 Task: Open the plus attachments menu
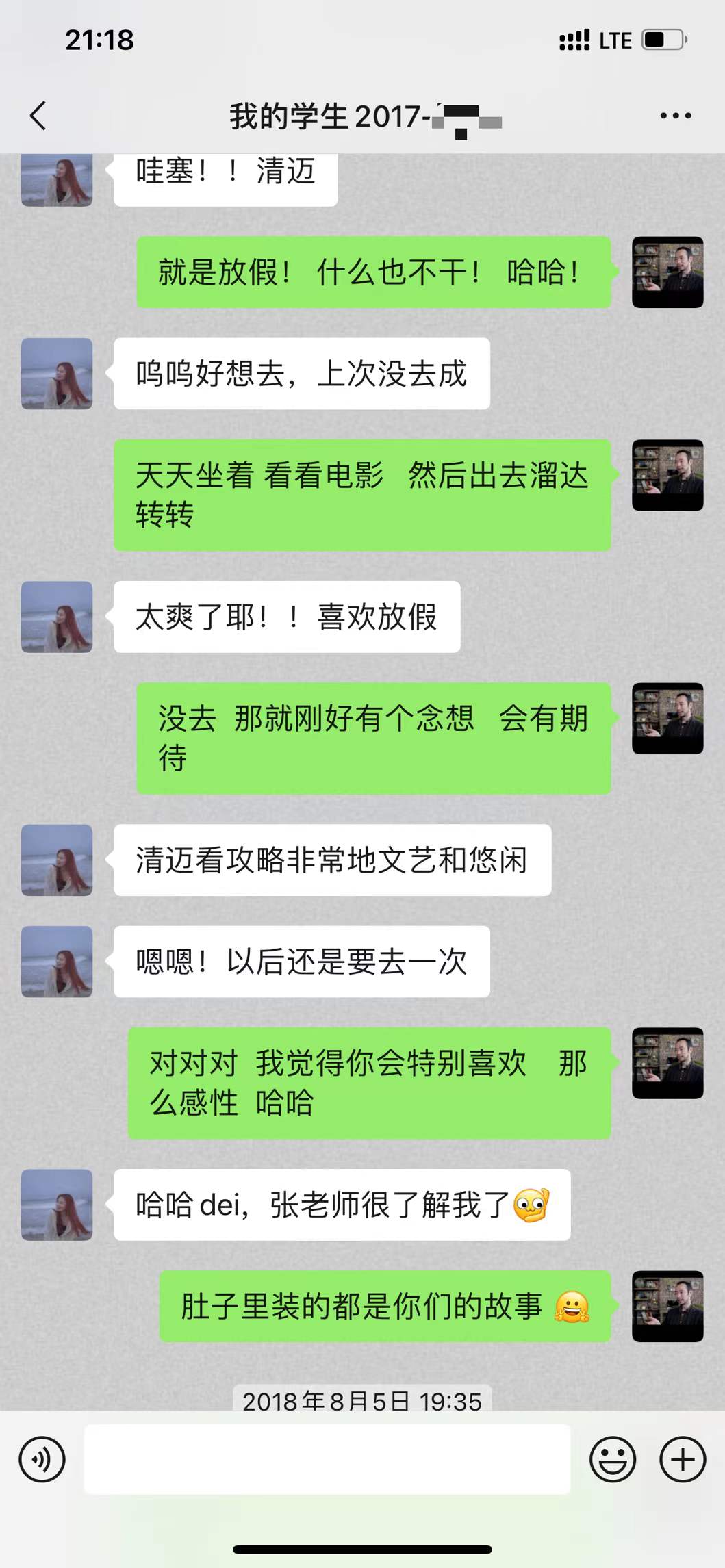point(682,1459)
